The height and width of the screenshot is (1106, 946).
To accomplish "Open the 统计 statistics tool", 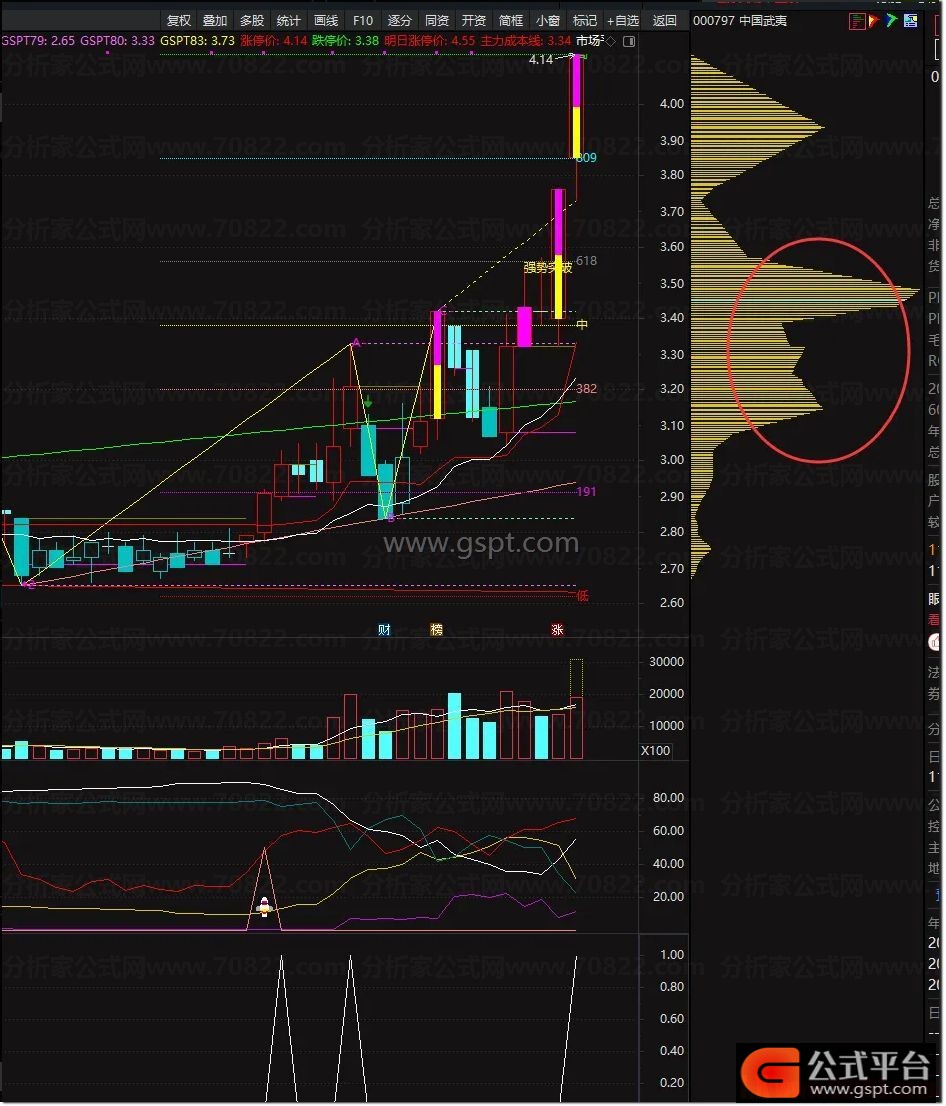I will [x=289, y=20].
